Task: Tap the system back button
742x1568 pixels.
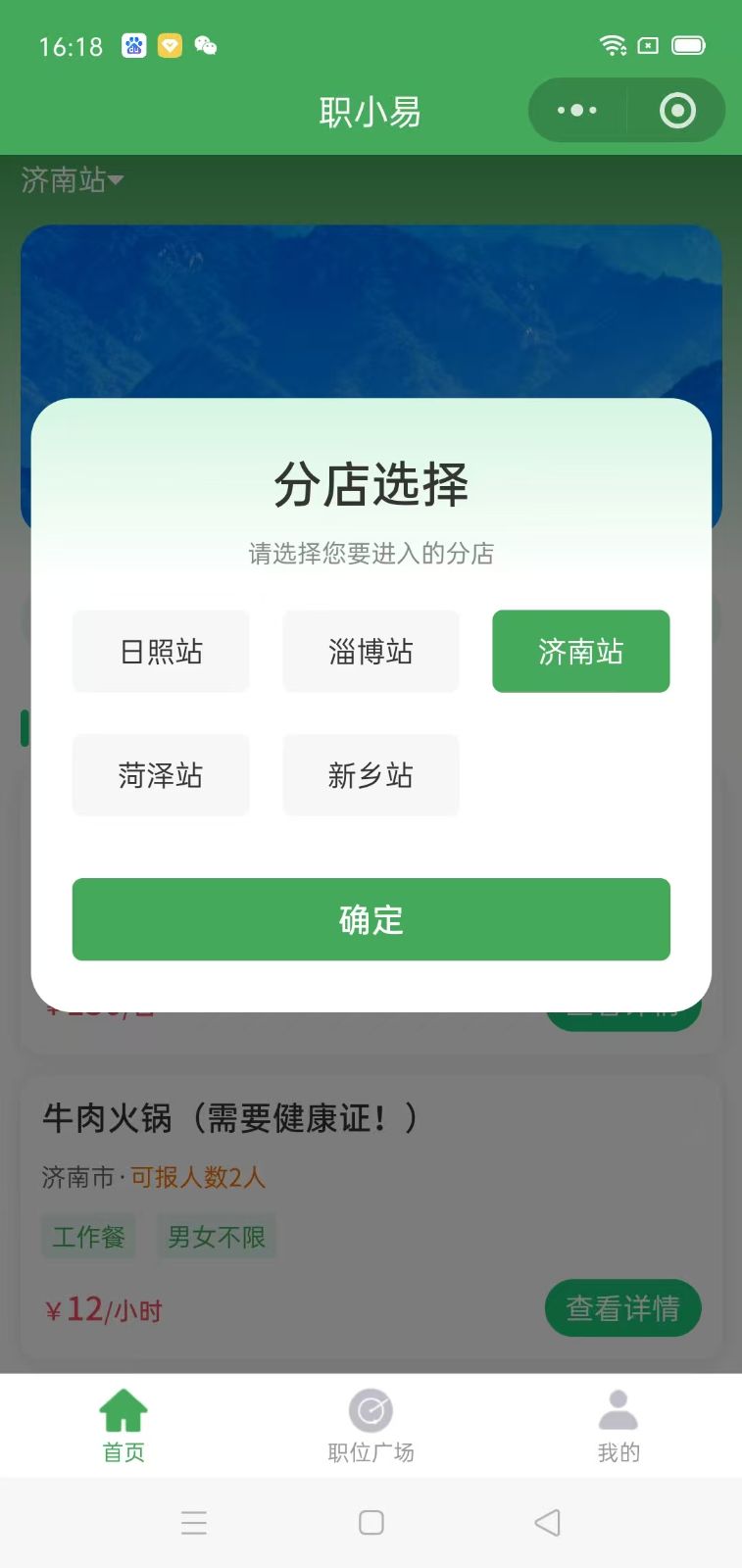Action: coord(547,1522)
